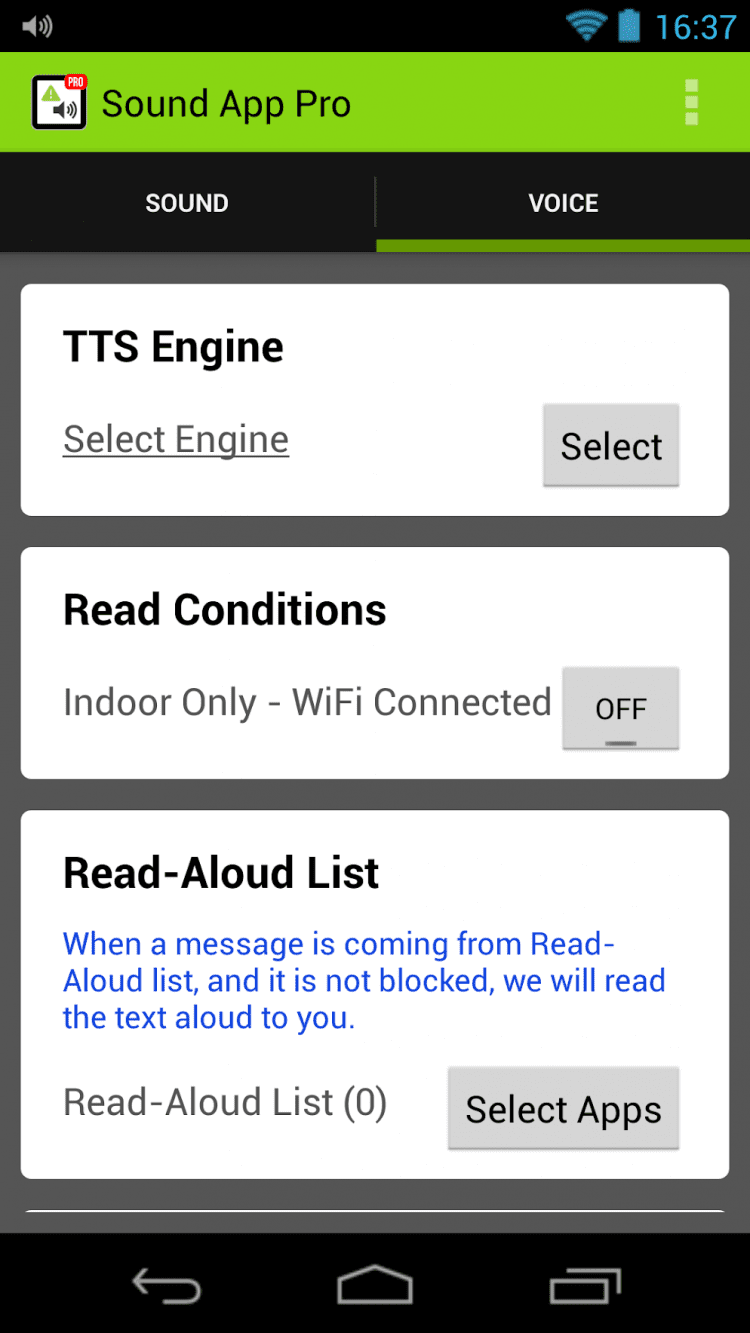Go back using the navigation bar
750x1333 pixels.
point(167,1285)
